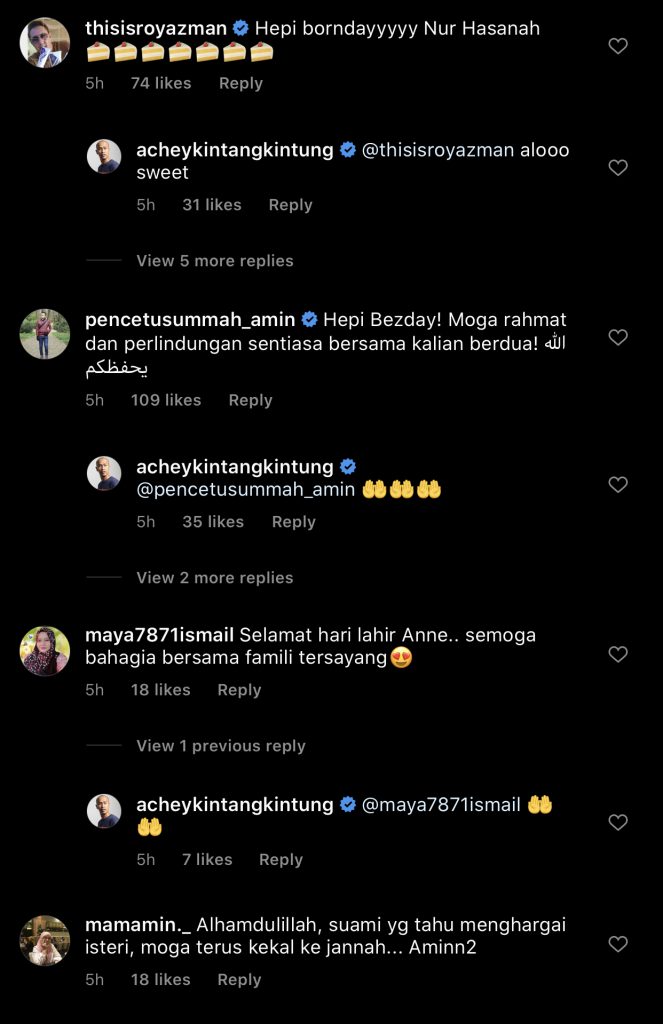Reply to pencetusummah_amin's comment
This screenshot has width=663, height=1024.
click(x=250, y=400)
